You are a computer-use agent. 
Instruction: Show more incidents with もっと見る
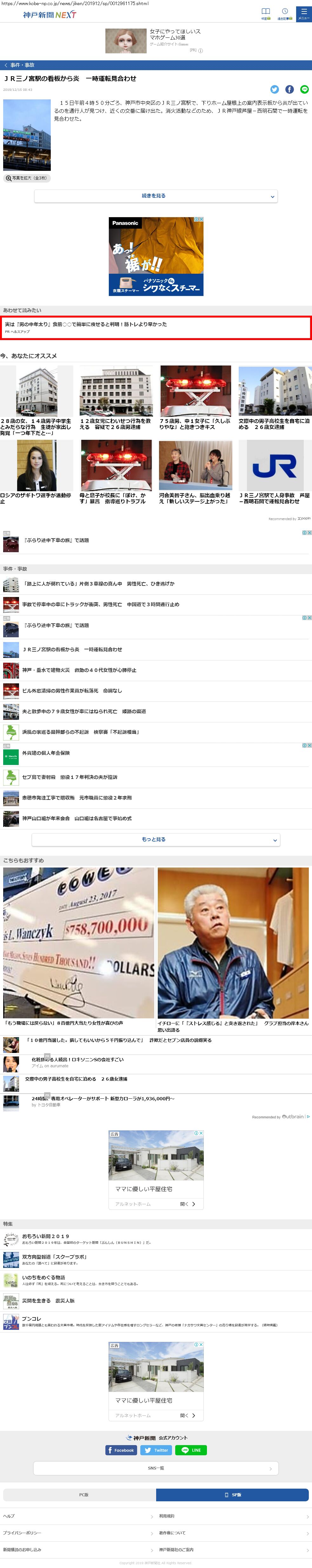(x=156, y=839)
